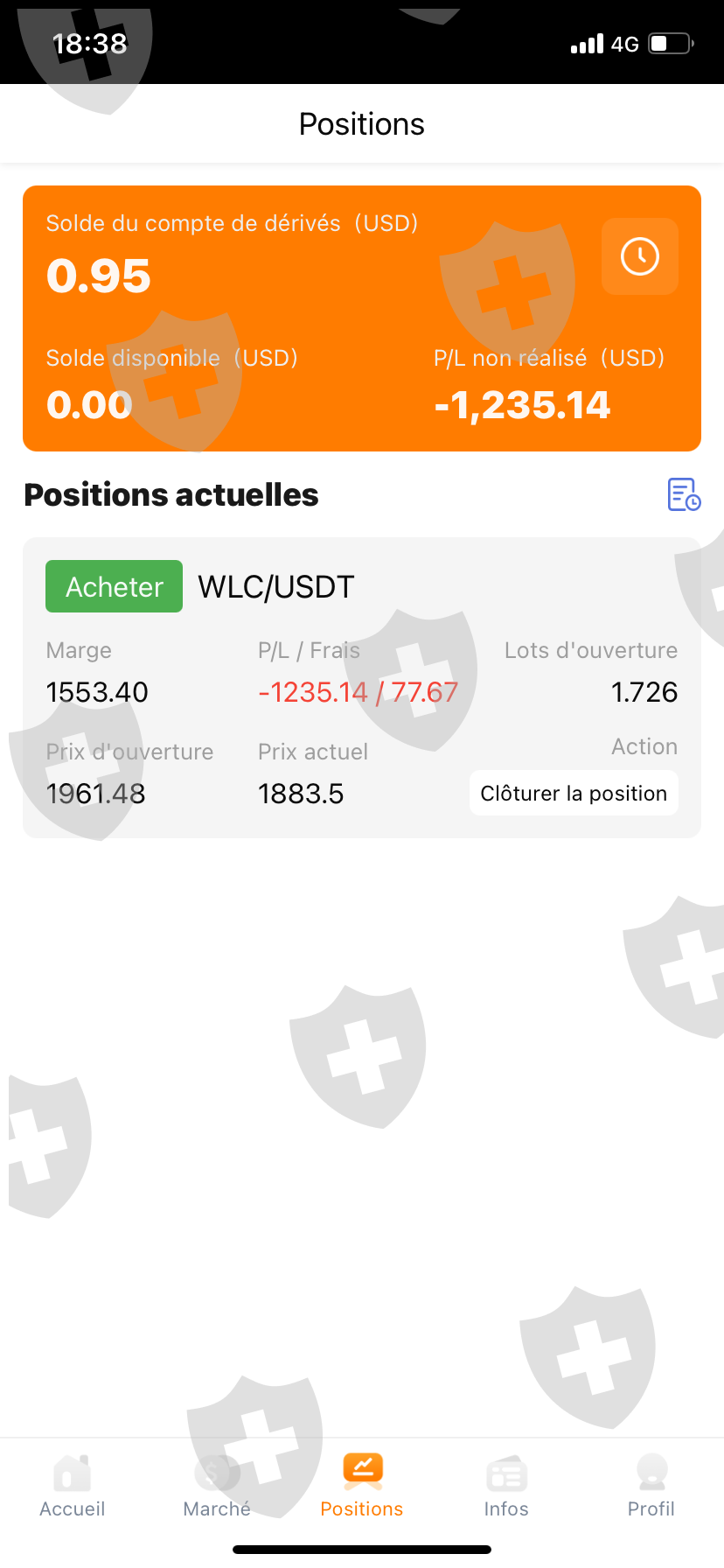
Task: Open the Infos tab
Action: 506,1486
